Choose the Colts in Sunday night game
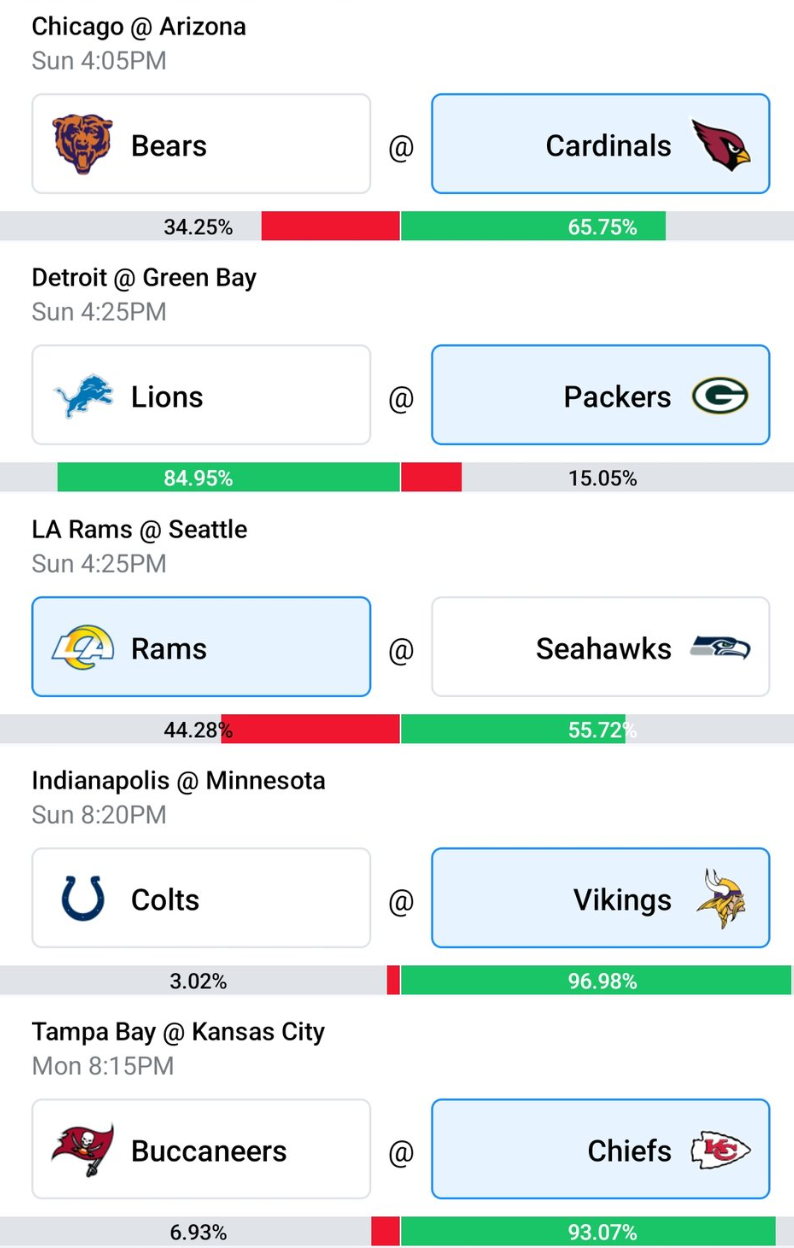The height and width of the screenshot is (1248, 794). 201,898
